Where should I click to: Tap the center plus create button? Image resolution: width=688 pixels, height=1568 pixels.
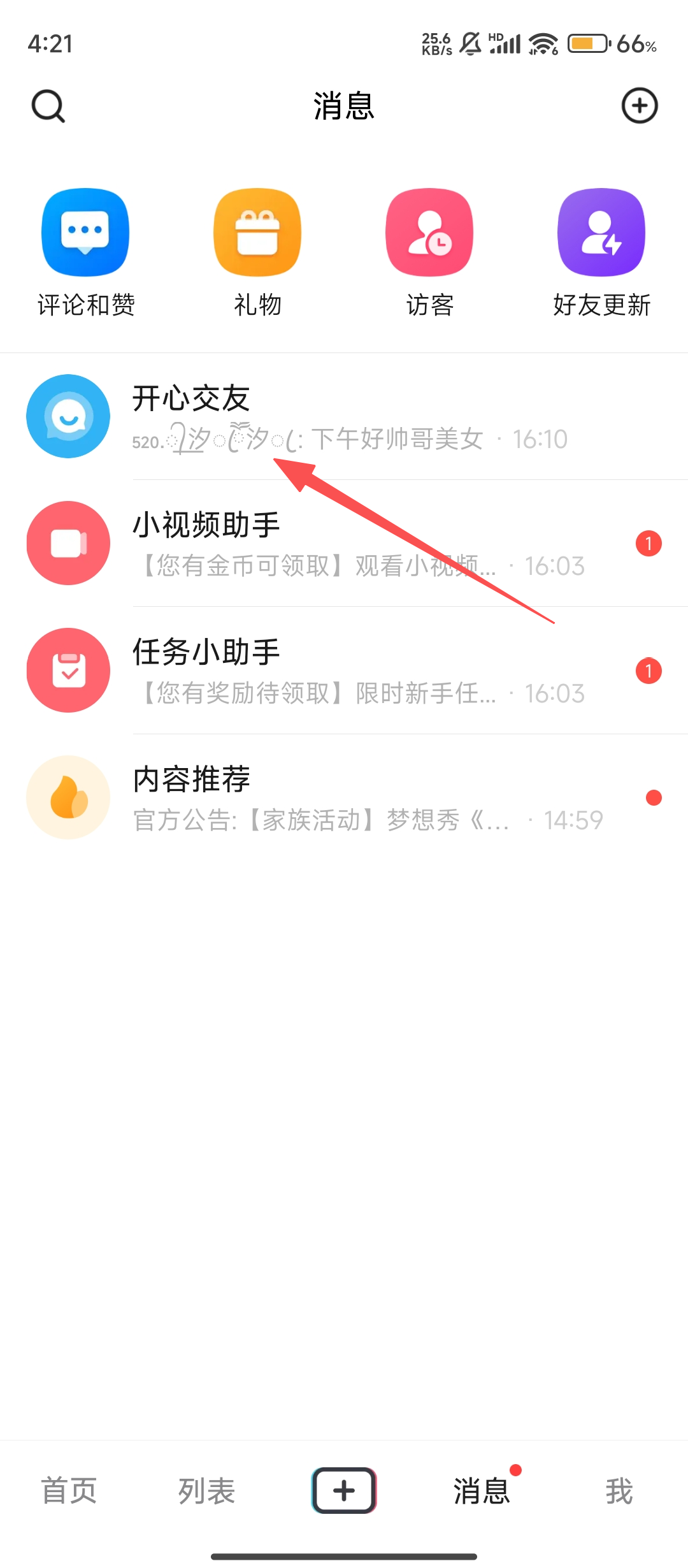click(344, 1490)
